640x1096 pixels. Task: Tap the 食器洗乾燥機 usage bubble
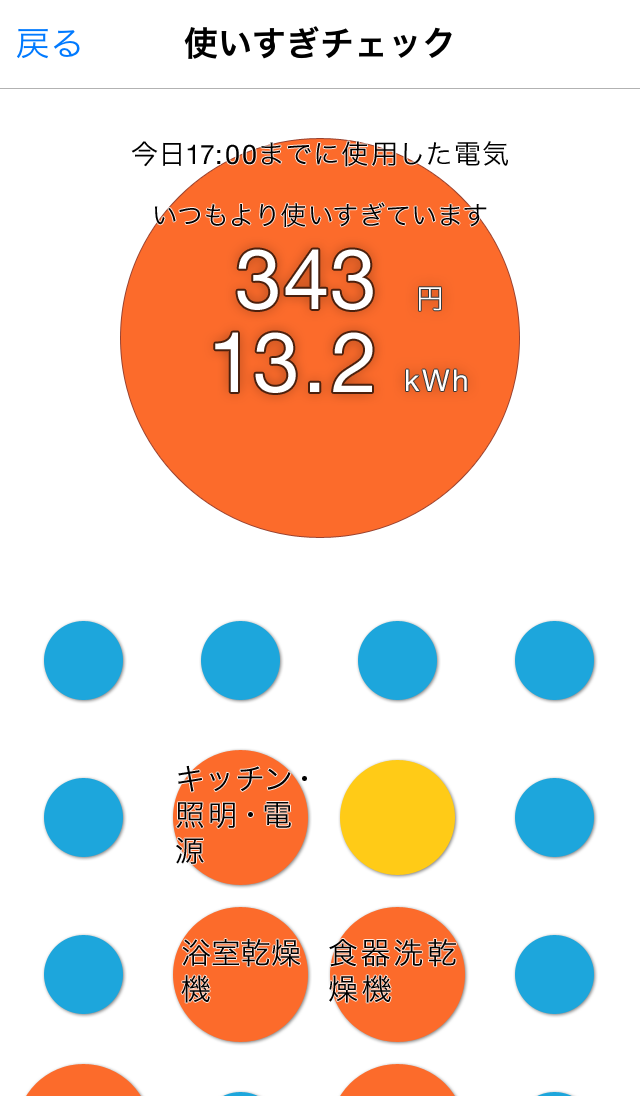click(x=397, y=974)
